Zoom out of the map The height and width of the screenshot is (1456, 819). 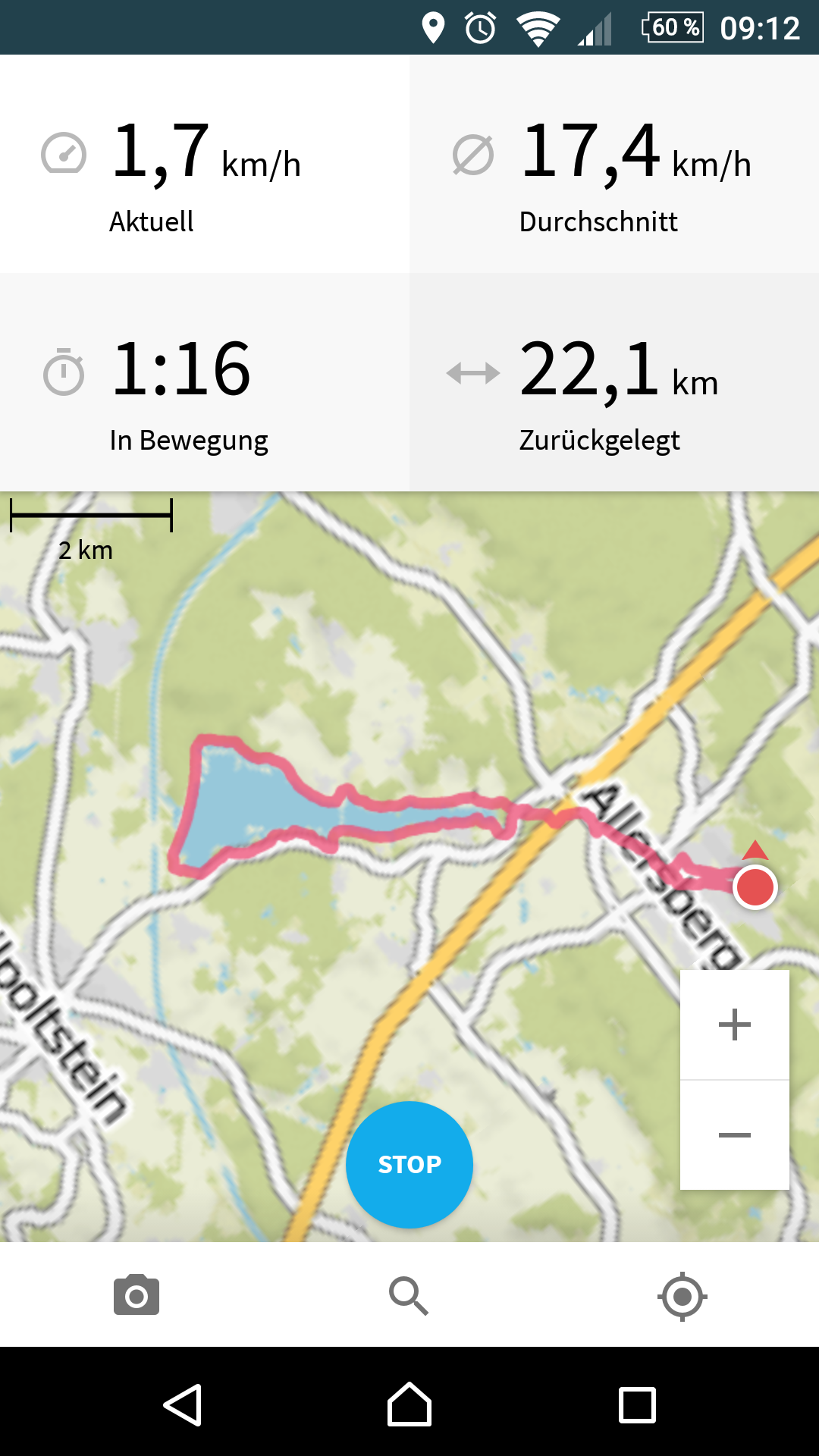pos(735,1135)
